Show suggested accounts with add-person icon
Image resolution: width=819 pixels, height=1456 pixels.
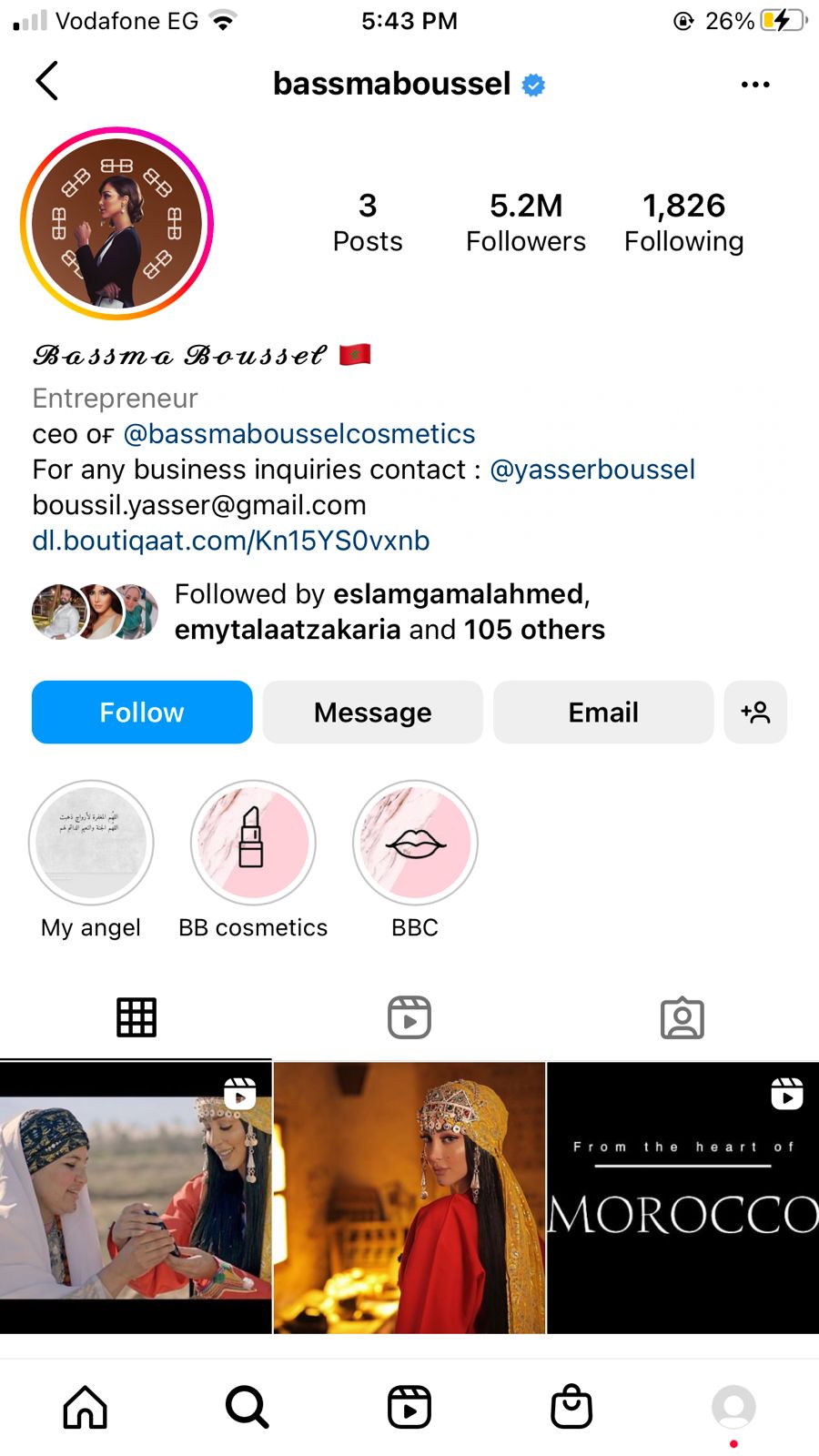pyautogui.click(x=755, y=713)
